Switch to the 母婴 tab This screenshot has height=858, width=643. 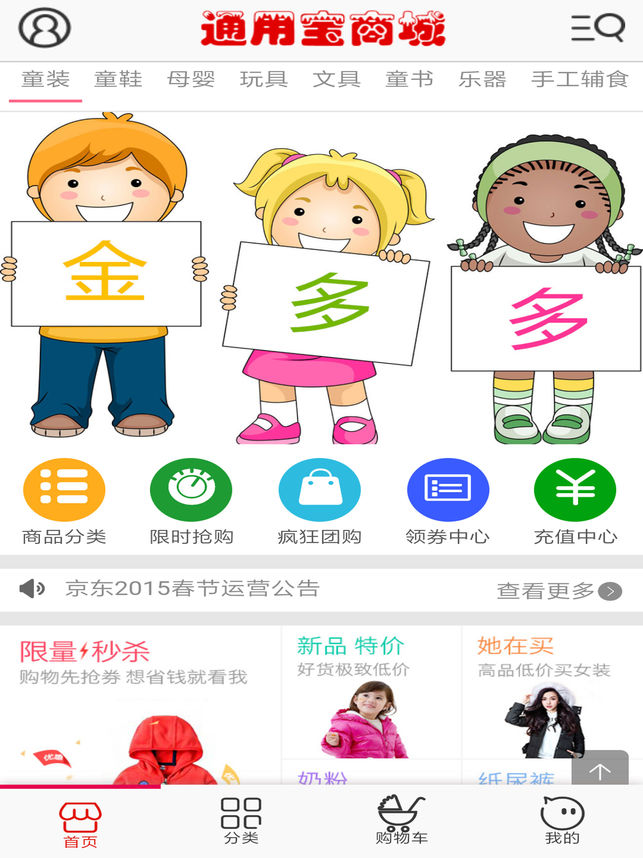point(191,79)
